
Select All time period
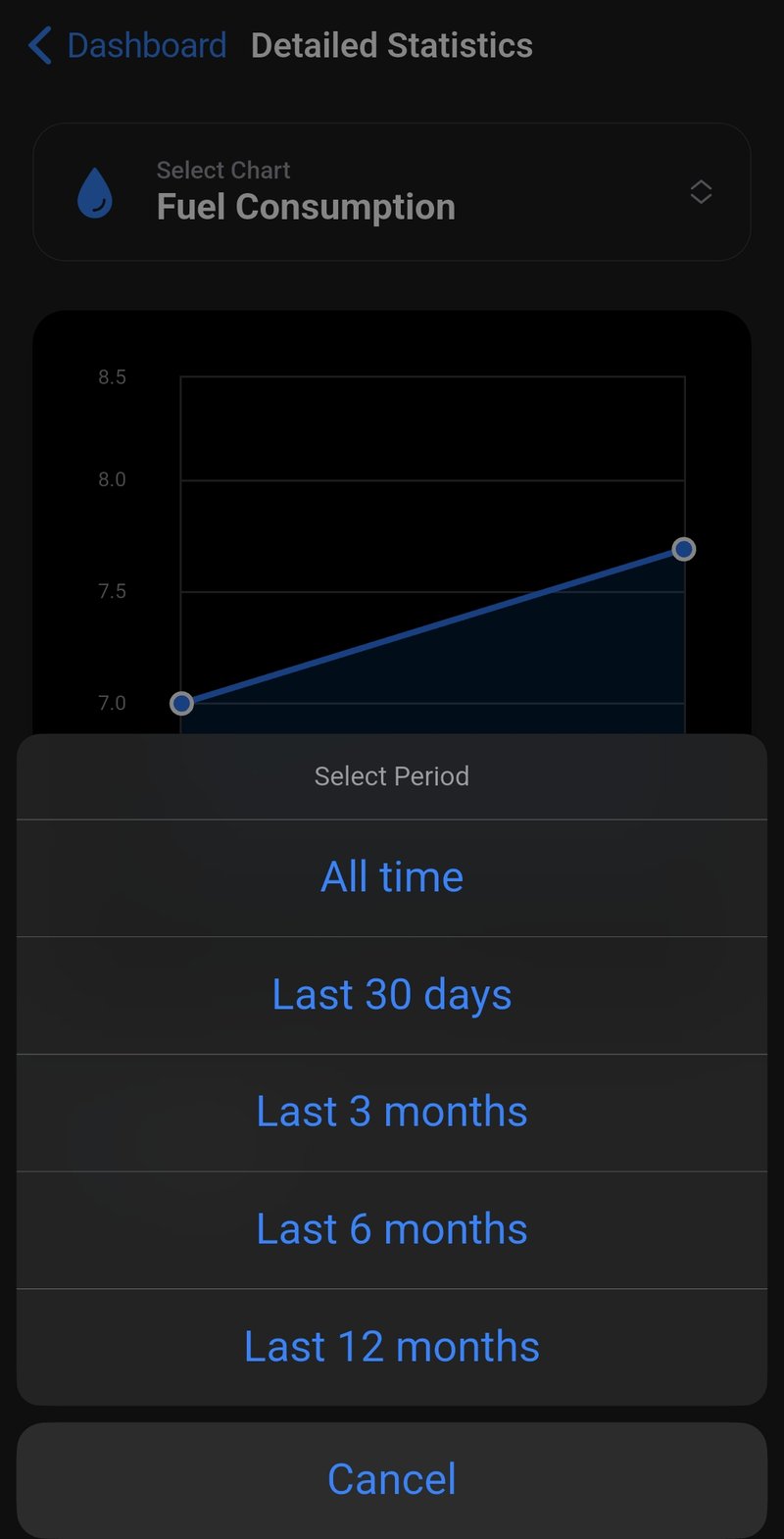pos(392,876)
